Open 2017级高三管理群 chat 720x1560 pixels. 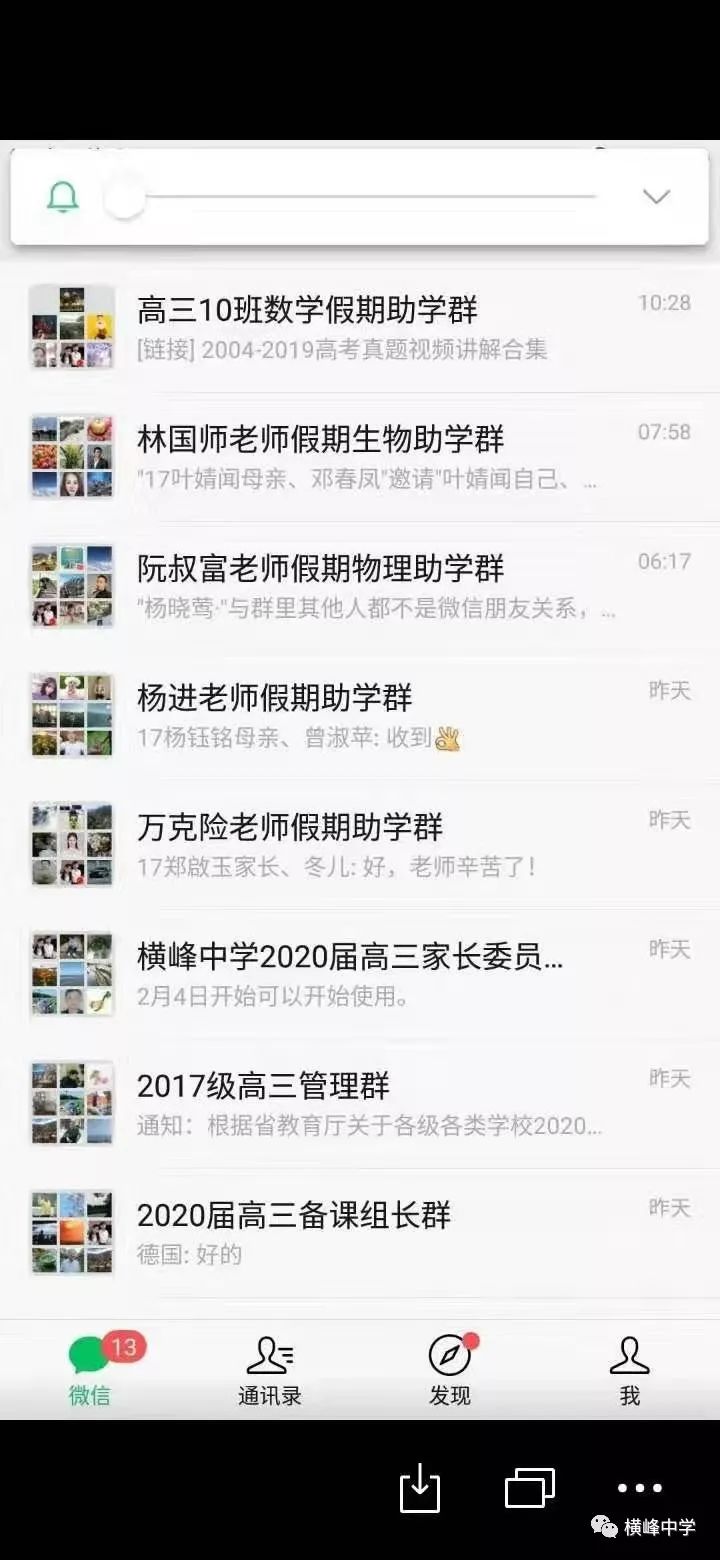click(x=360, y=1103)
